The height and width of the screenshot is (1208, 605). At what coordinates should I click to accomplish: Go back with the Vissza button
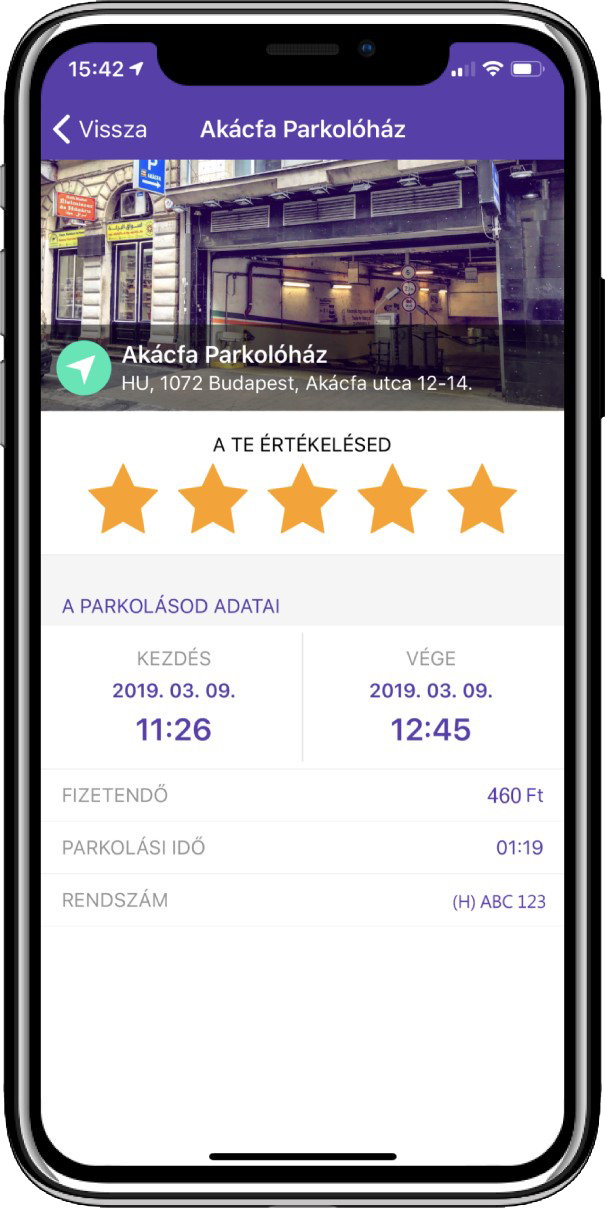click(x=99, y=129)
